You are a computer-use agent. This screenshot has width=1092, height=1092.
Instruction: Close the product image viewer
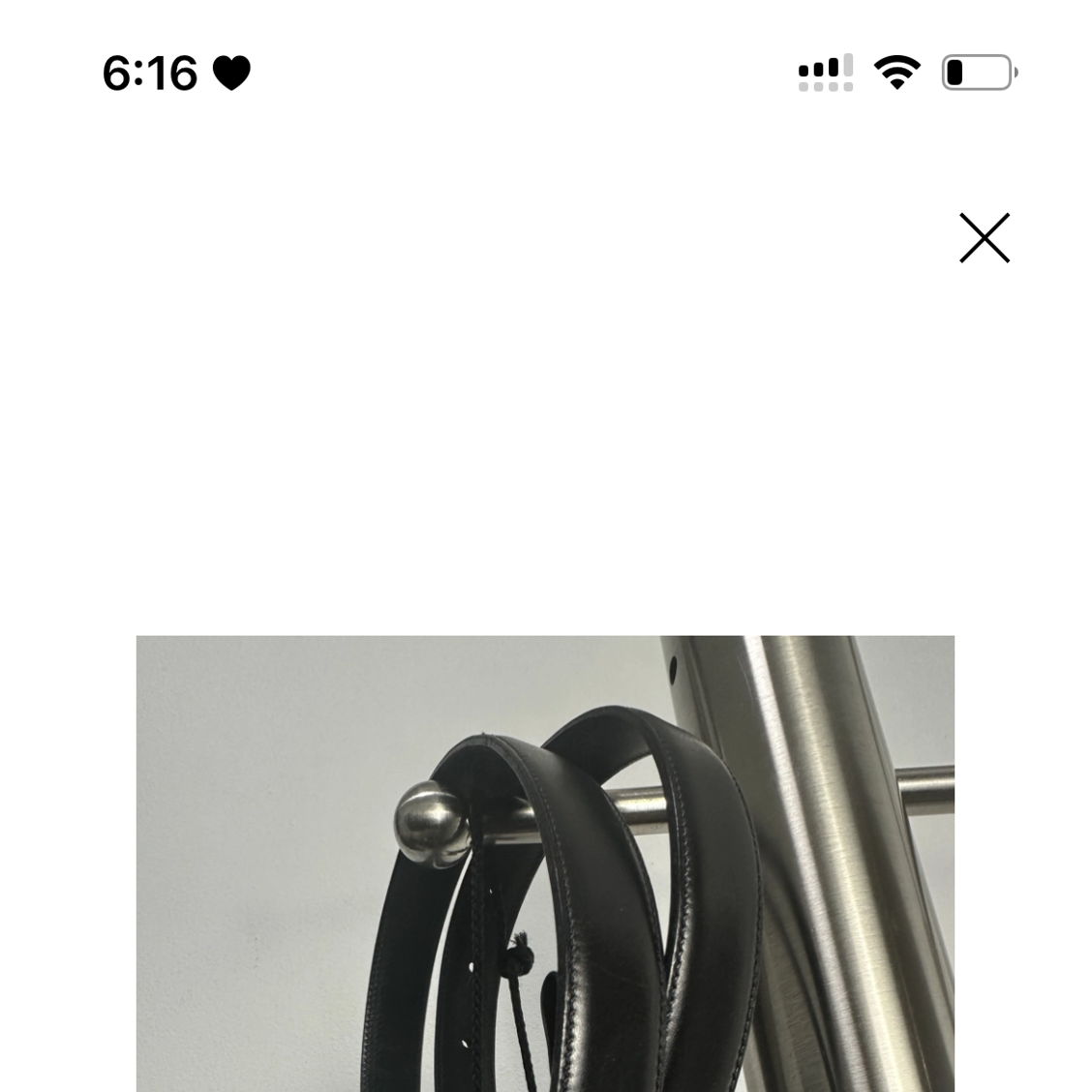pyautogui.click(x=984, y=238)
